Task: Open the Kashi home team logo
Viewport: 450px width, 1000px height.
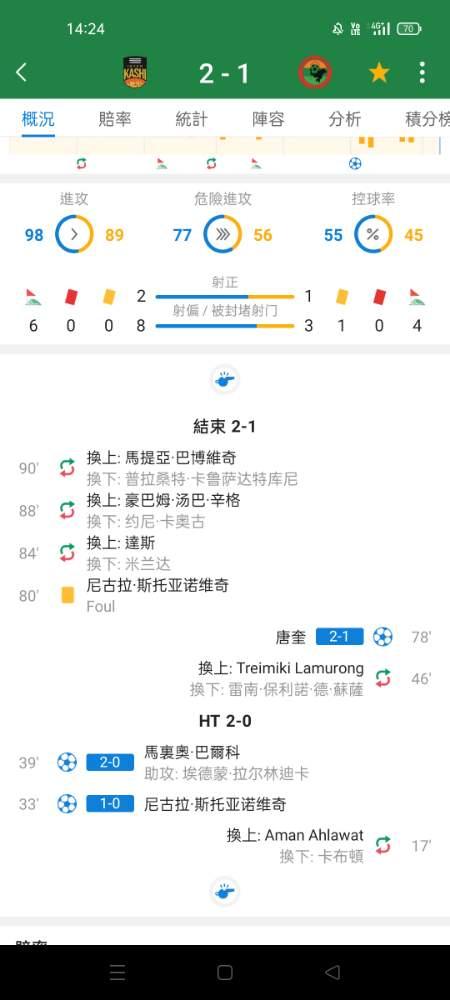Action: [x=135, y=73]
